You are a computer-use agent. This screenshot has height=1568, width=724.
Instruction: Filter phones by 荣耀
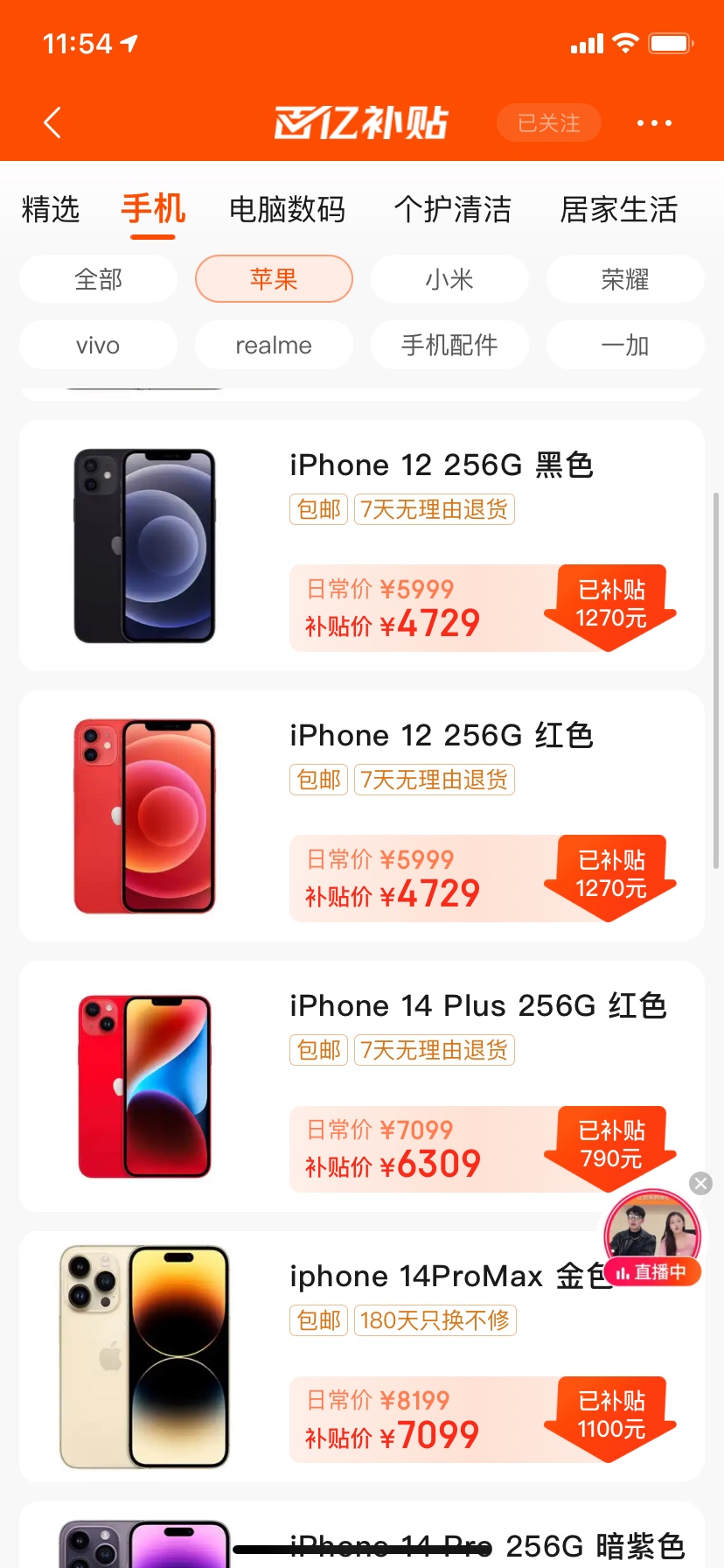tap(624, 279)
